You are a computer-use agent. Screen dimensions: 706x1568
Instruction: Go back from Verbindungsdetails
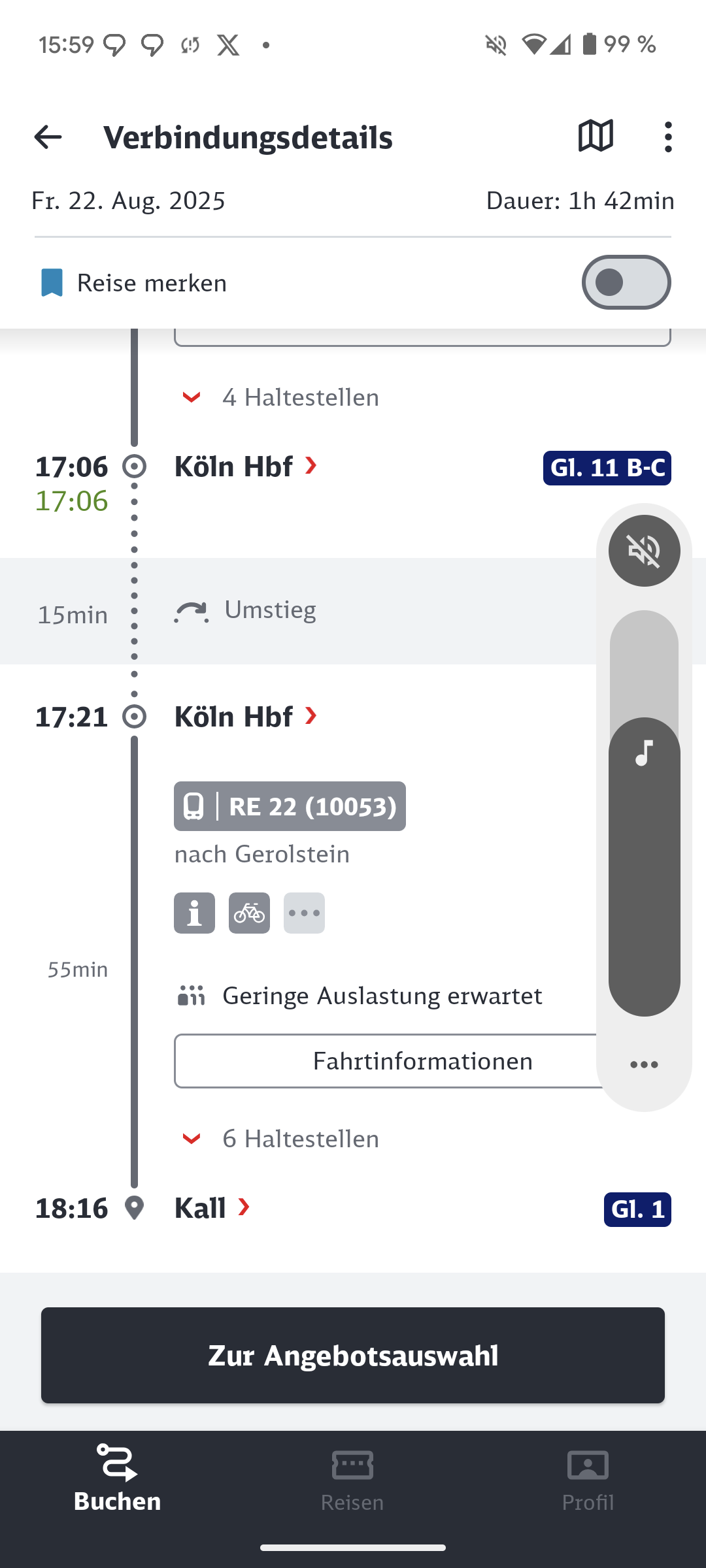click(48, 137)
